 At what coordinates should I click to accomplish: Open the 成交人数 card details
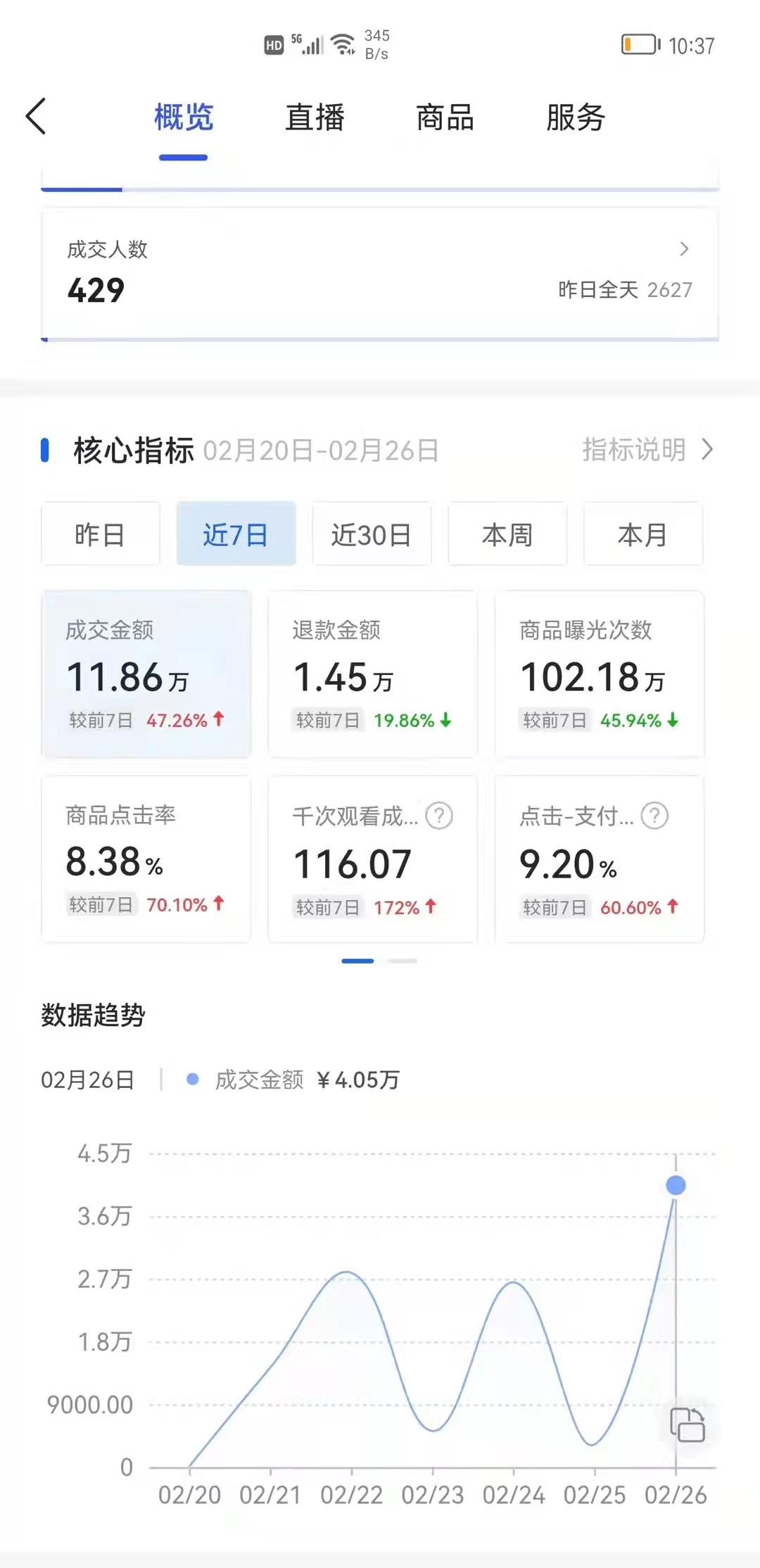pos(380,272)
